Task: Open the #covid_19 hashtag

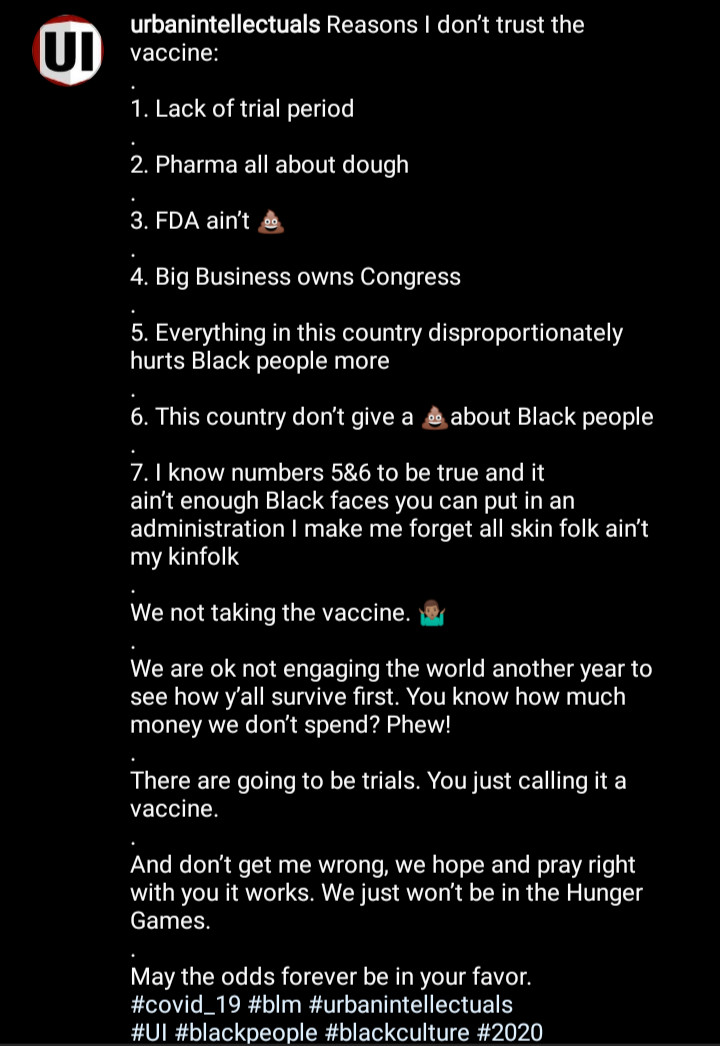Action: (x=184, y=1004)
